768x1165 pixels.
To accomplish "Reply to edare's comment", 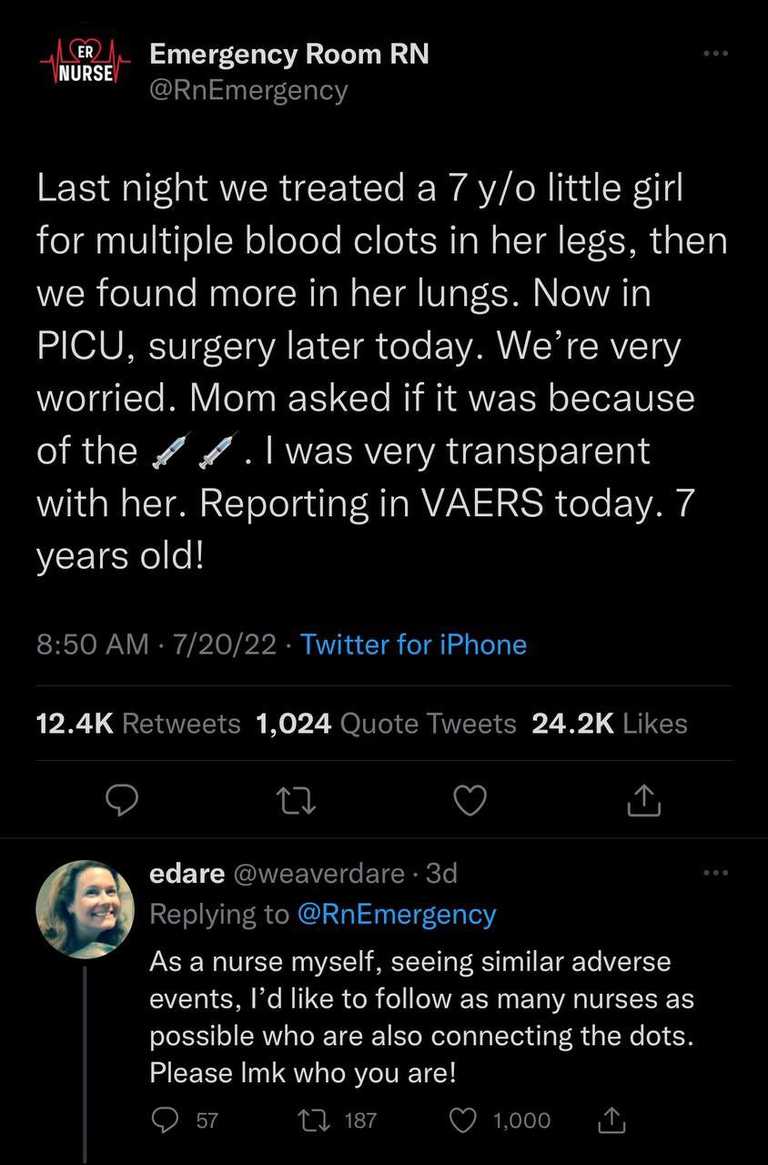I will (x=165, y=1121).
